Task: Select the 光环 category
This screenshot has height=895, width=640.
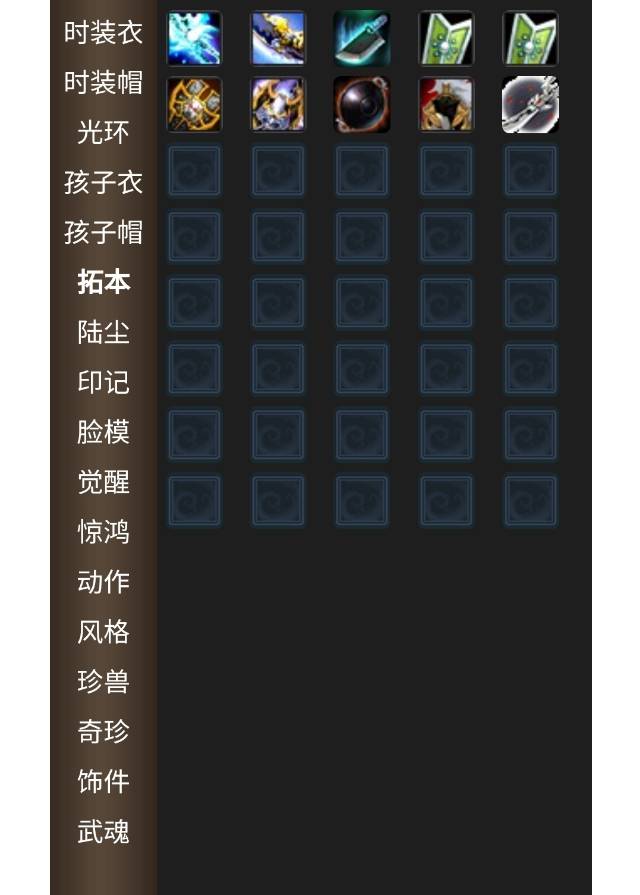Action: (103, 133)
